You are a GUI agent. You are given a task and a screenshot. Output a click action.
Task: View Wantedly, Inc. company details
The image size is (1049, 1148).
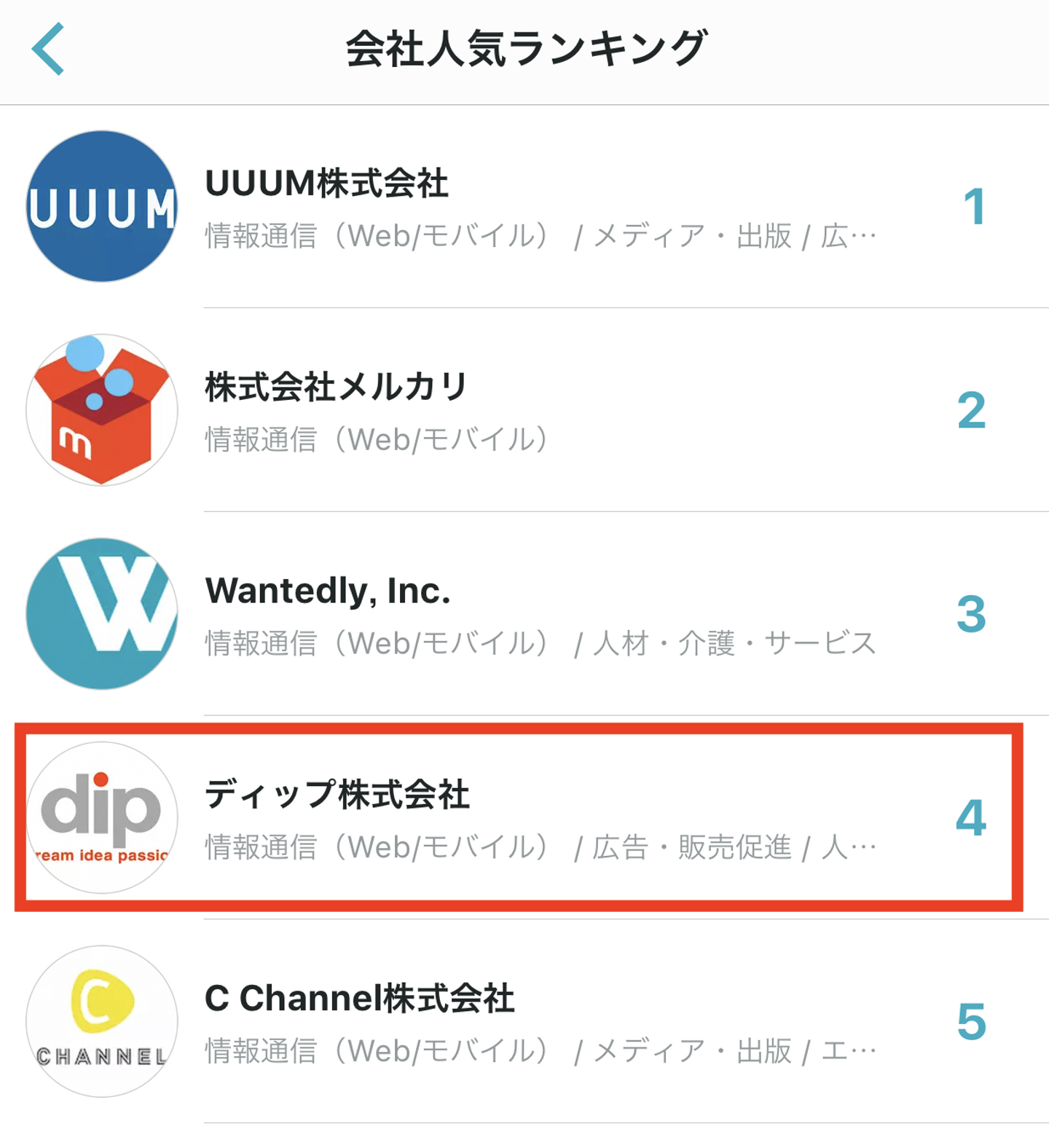[524, 614]
